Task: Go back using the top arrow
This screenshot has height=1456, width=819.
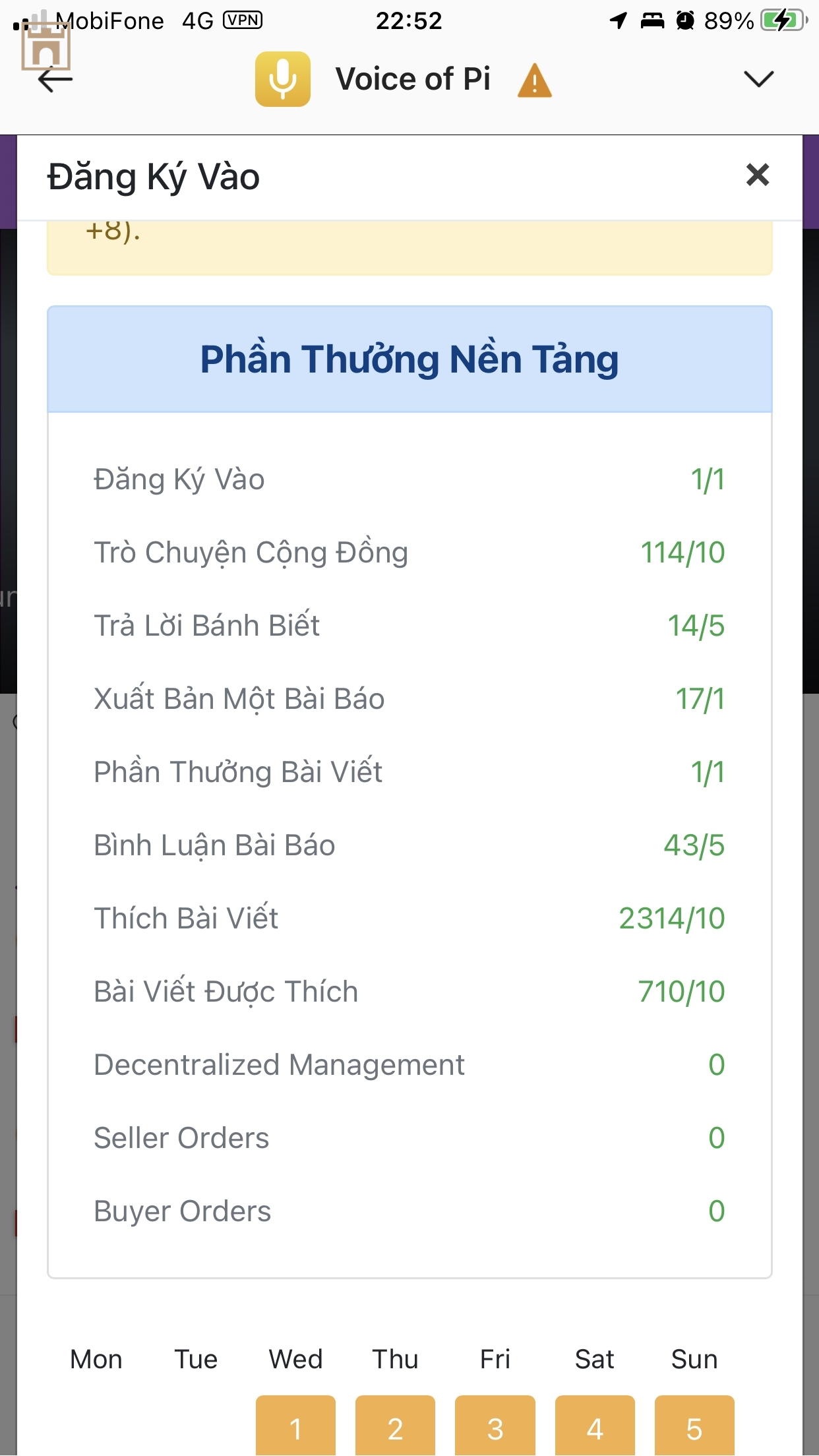Action: pyautogui.click(x=55, y=80)
